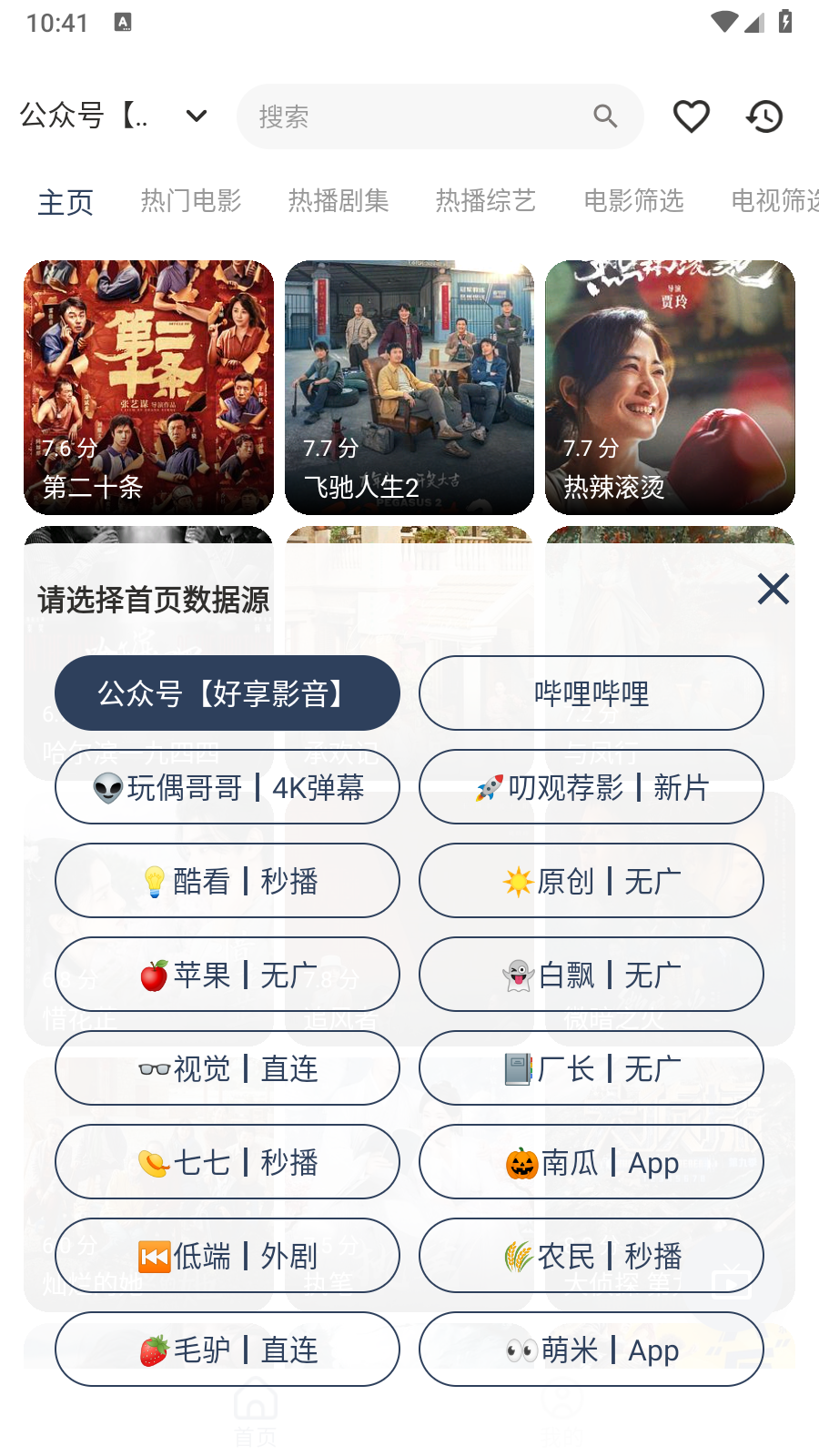Pick the 苹果丨无广 source

(x=227, y=975)
